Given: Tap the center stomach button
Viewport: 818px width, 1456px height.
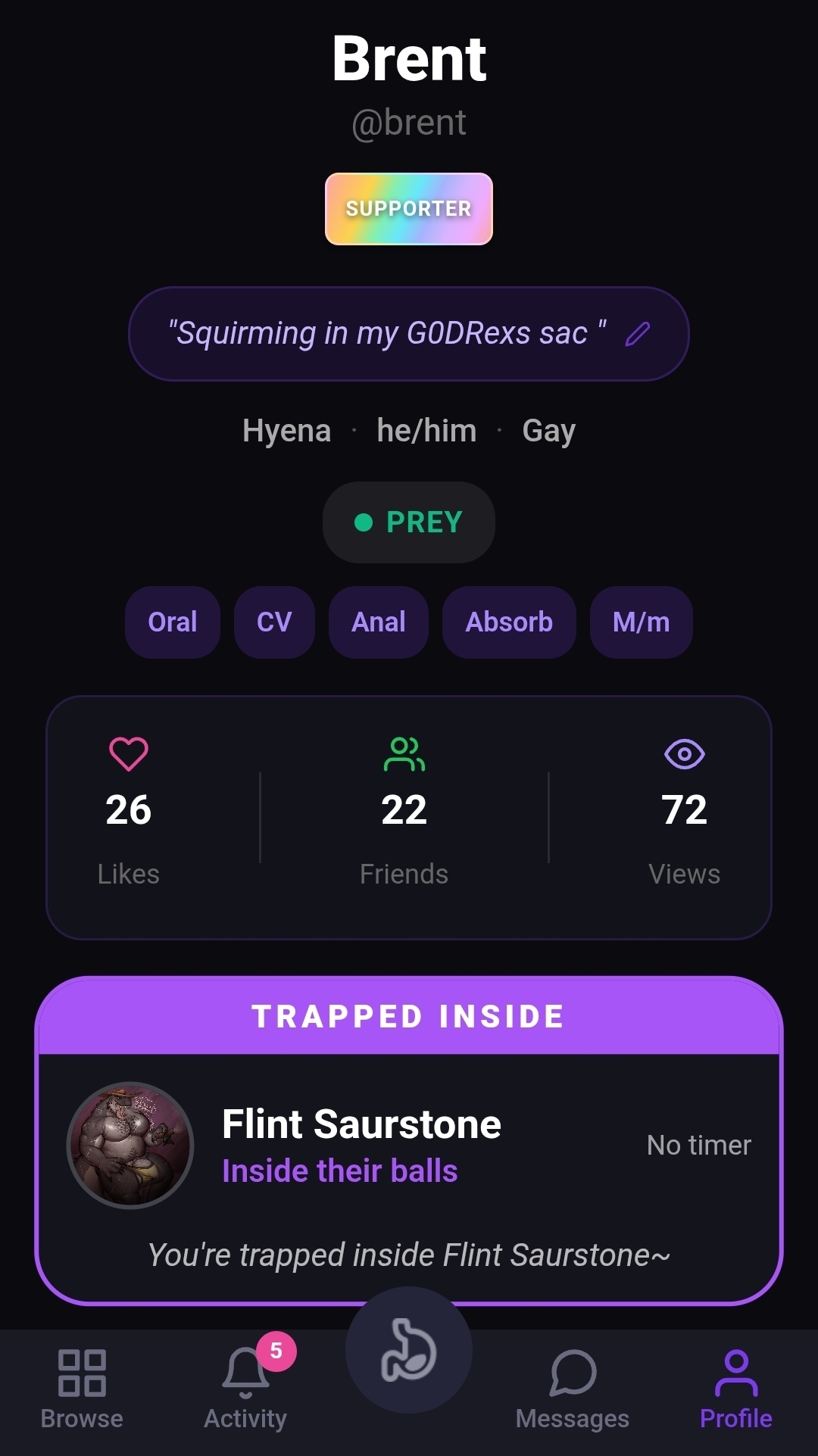Looking at the screenshot, I should pyautogui.click(x=409, y=1350).
